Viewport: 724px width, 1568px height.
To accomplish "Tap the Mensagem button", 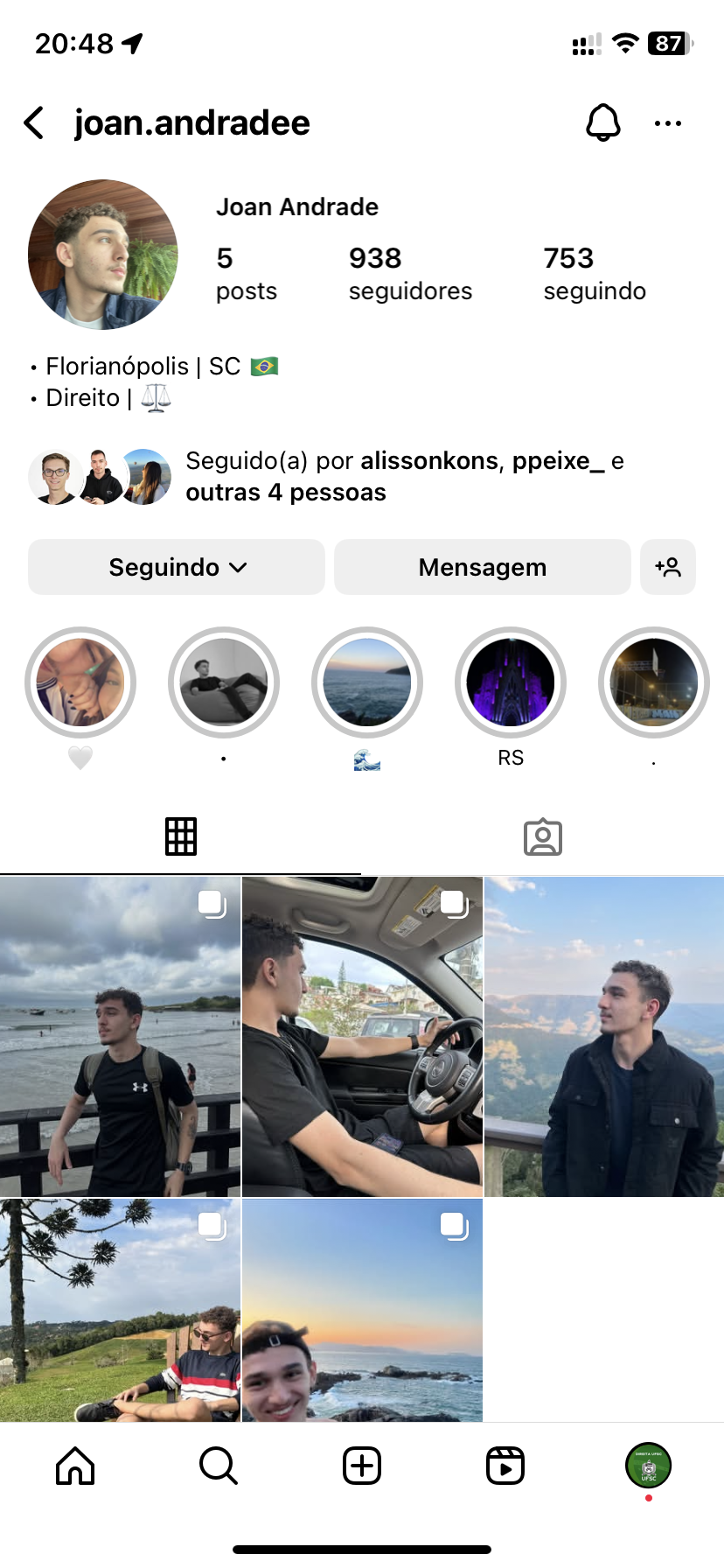I will [x=482, y=568].
